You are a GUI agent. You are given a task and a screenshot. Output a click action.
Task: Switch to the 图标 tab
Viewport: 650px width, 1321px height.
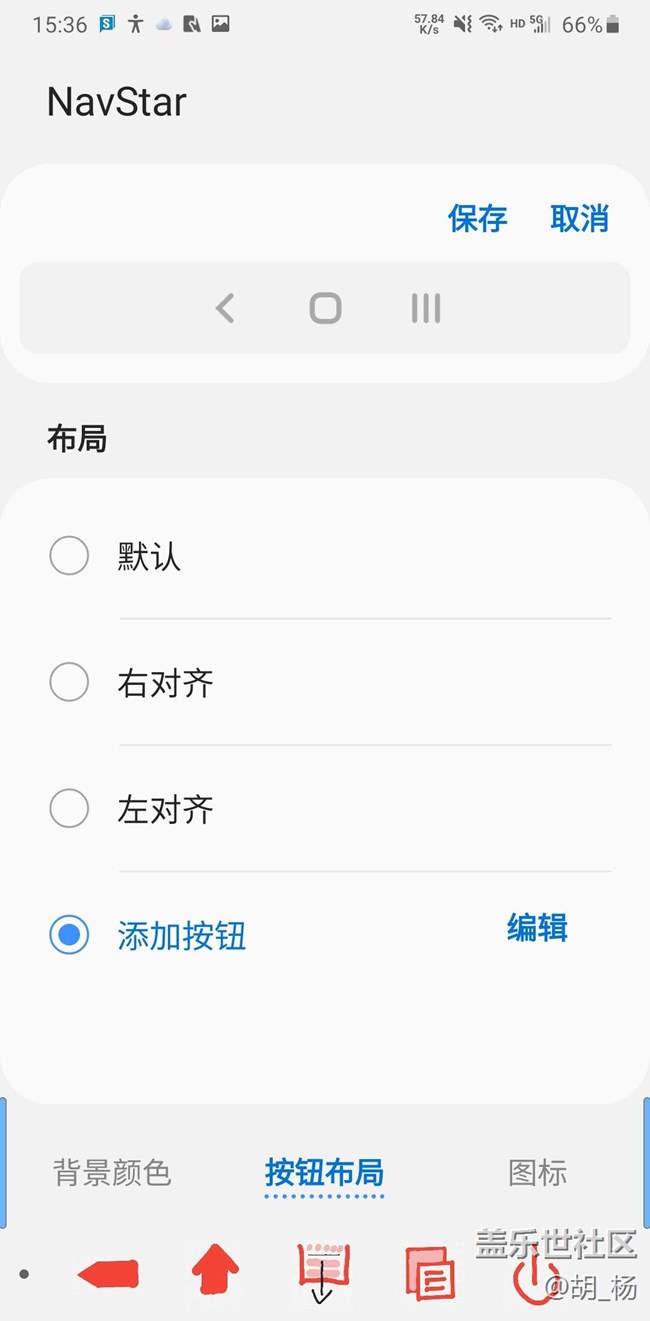click(x=537, y=1172)
